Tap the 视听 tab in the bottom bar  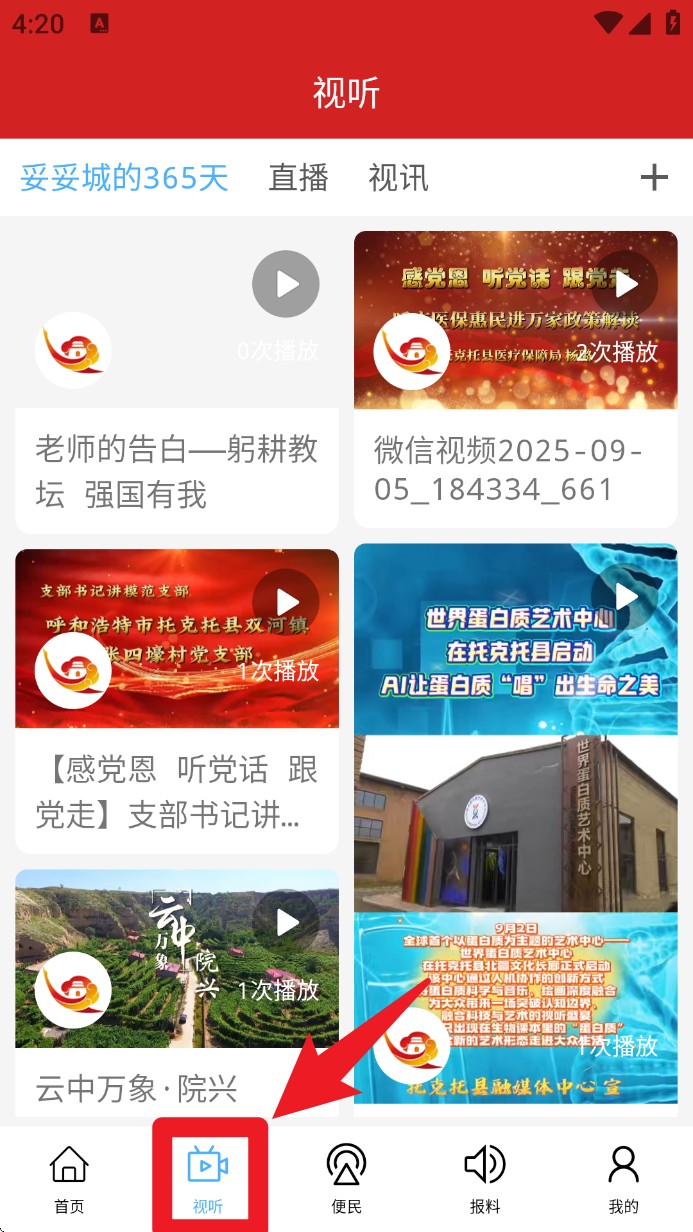pos(208,1179)
